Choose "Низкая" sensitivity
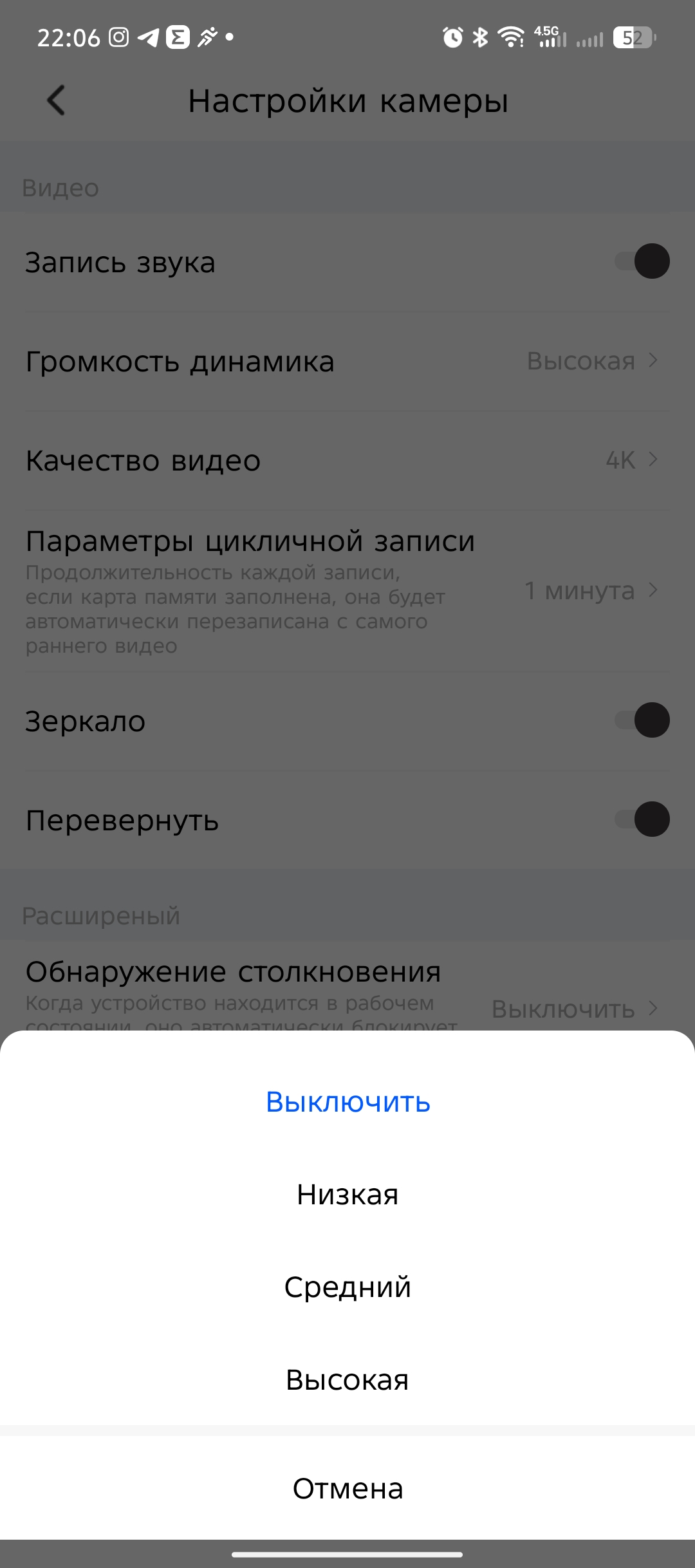695x1568 pixels. [x=347, y=1195]
